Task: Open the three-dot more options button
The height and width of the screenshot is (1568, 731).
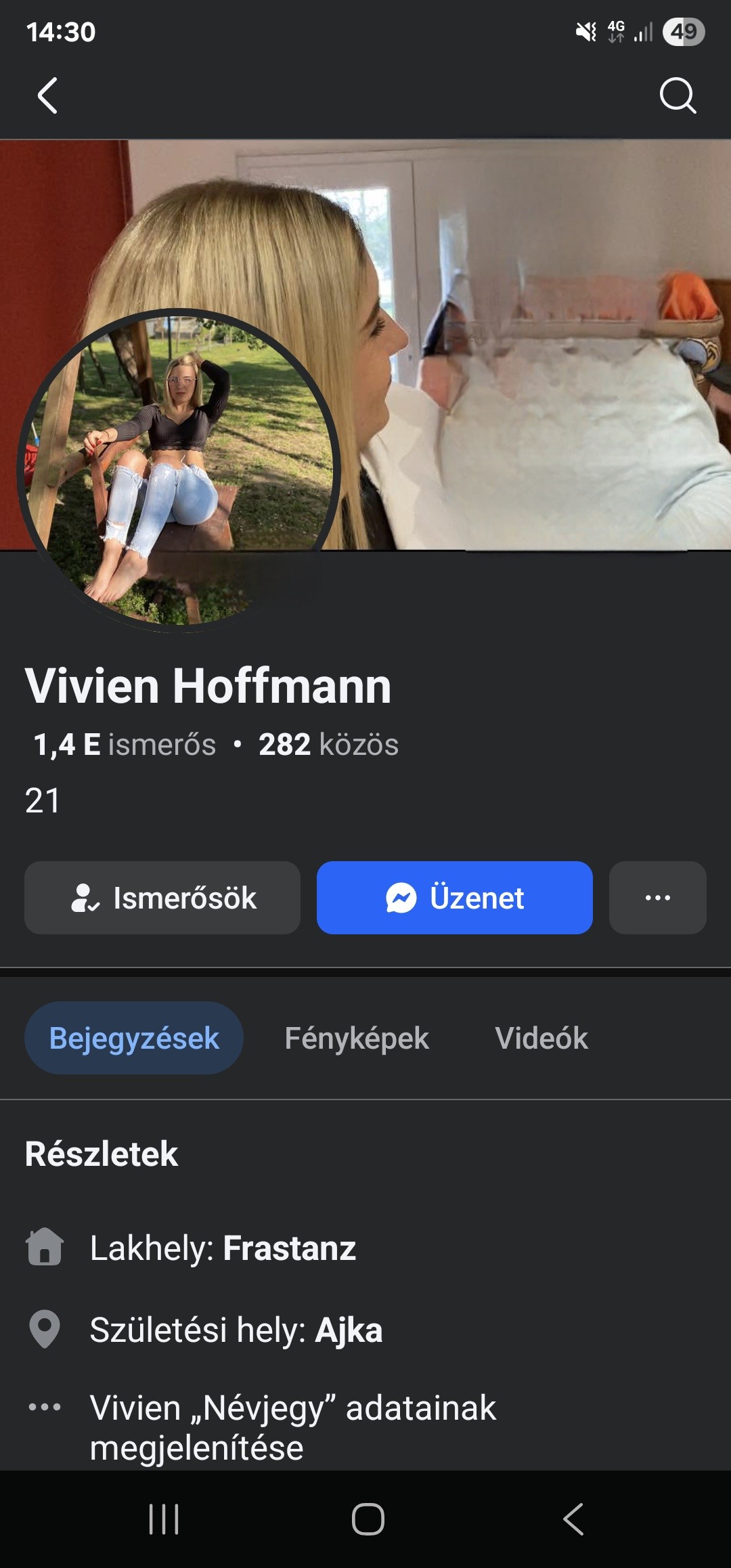Action: pos(657,898)
